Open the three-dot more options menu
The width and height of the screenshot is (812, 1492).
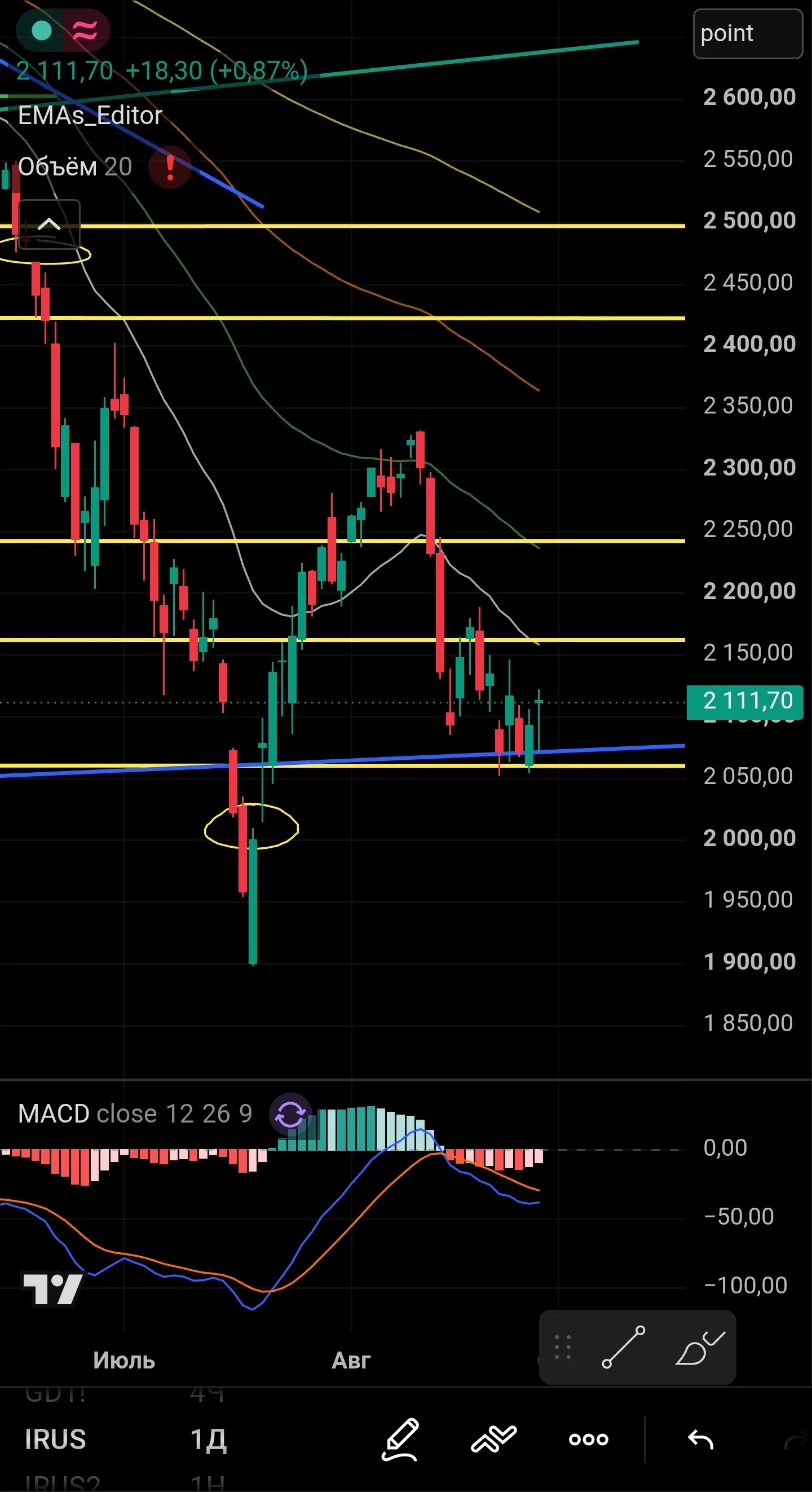(x=589, y=1440)
